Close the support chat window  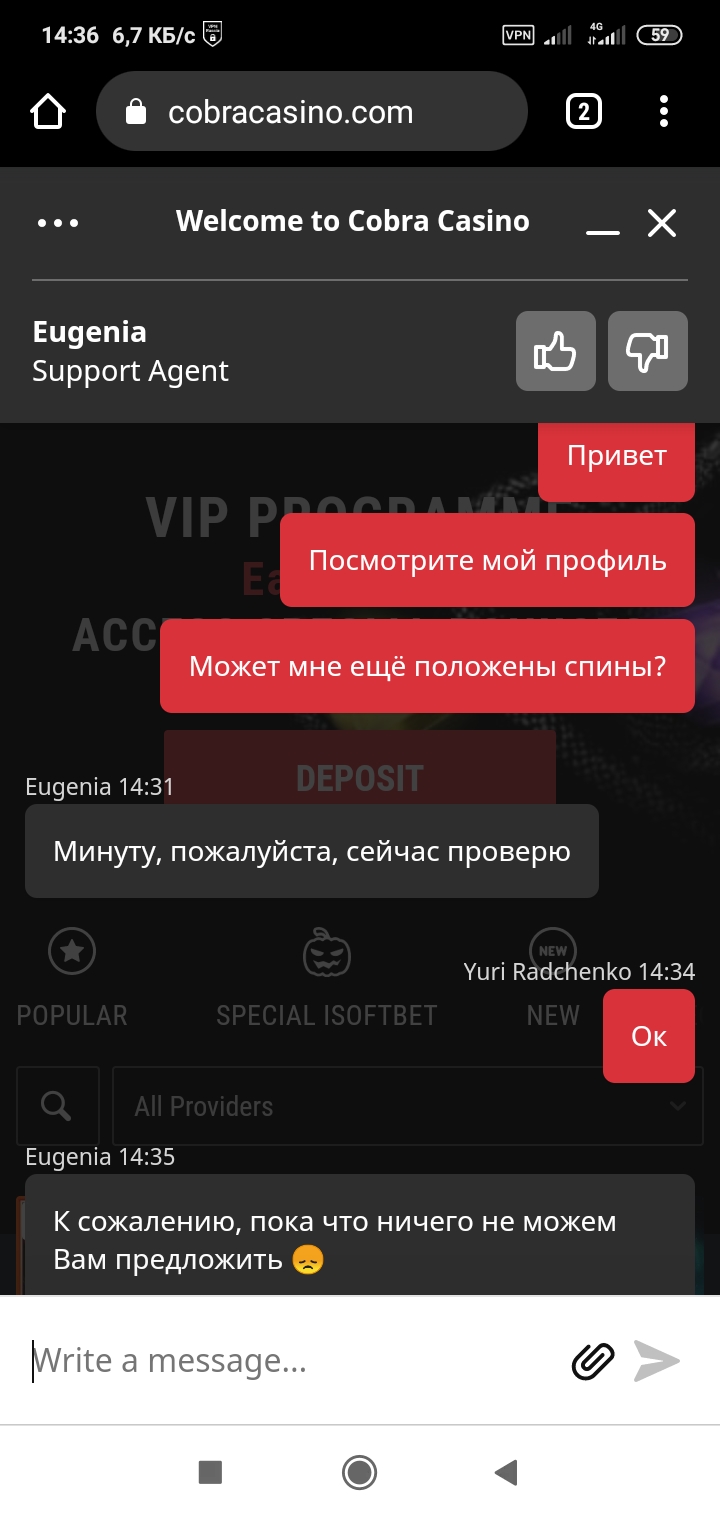tap(662, 223)
